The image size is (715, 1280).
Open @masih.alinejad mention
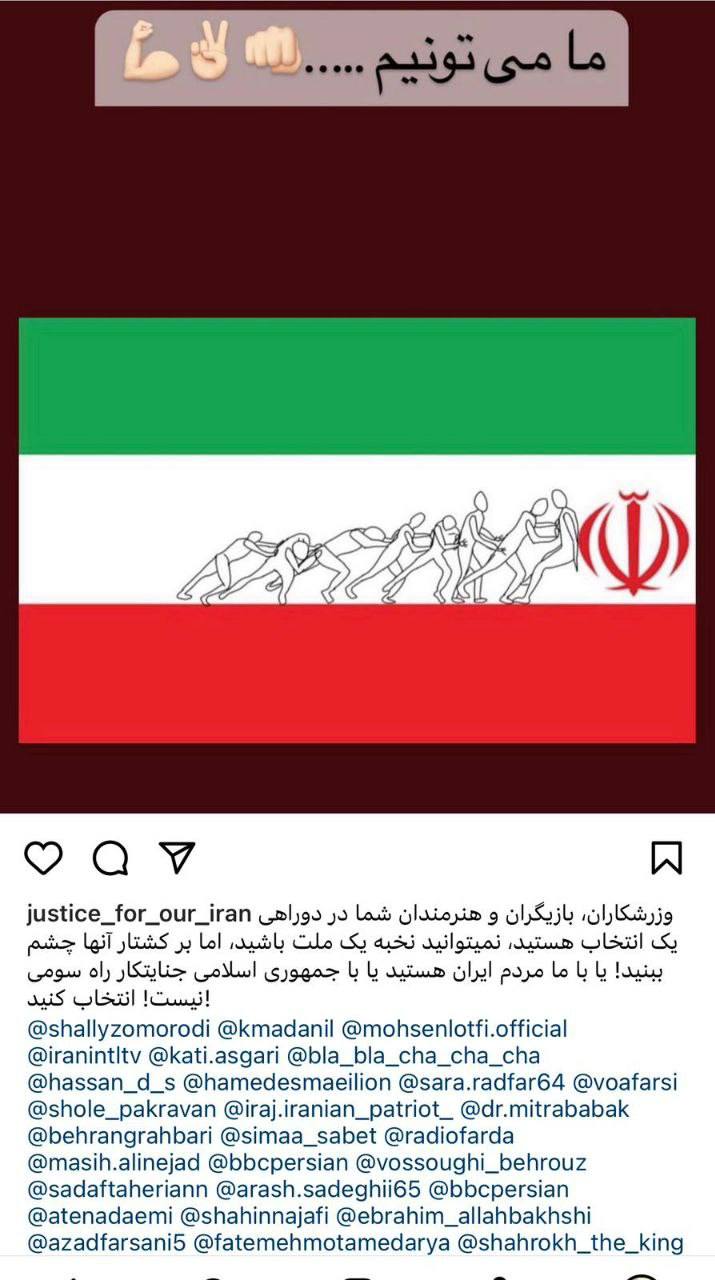113,1164
